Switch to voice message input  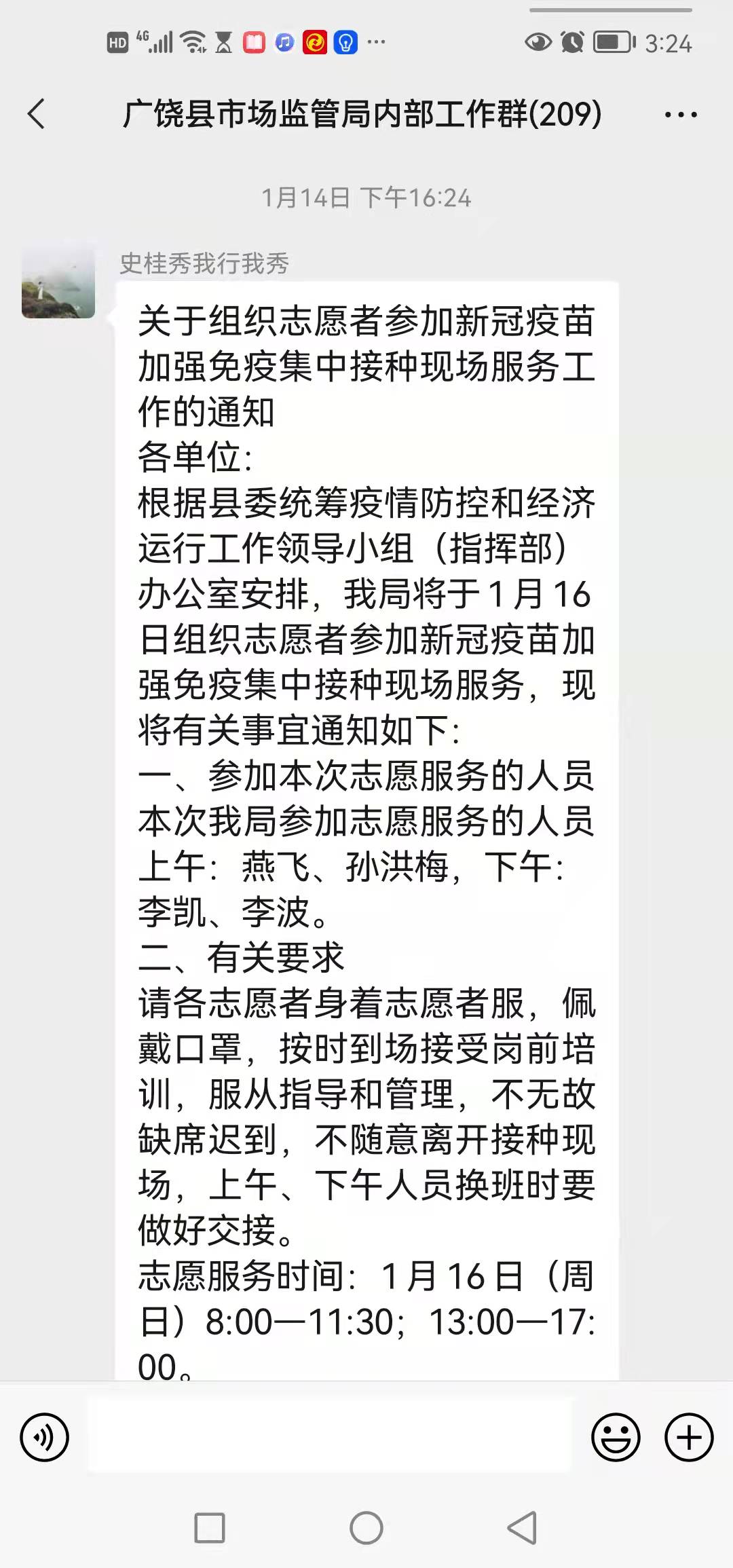45,1437
